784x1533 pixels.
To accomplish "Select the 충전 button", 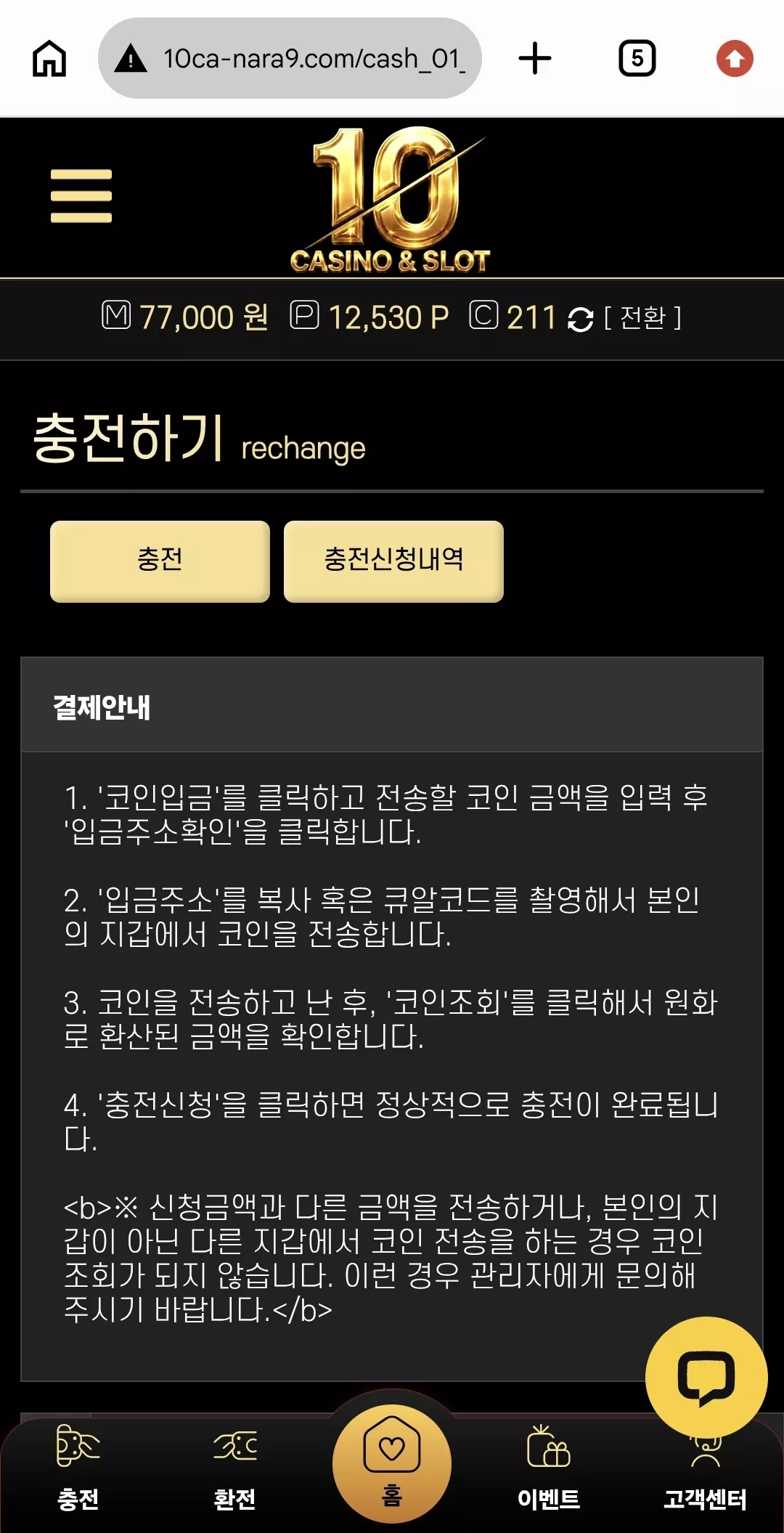I will [160, 561].
